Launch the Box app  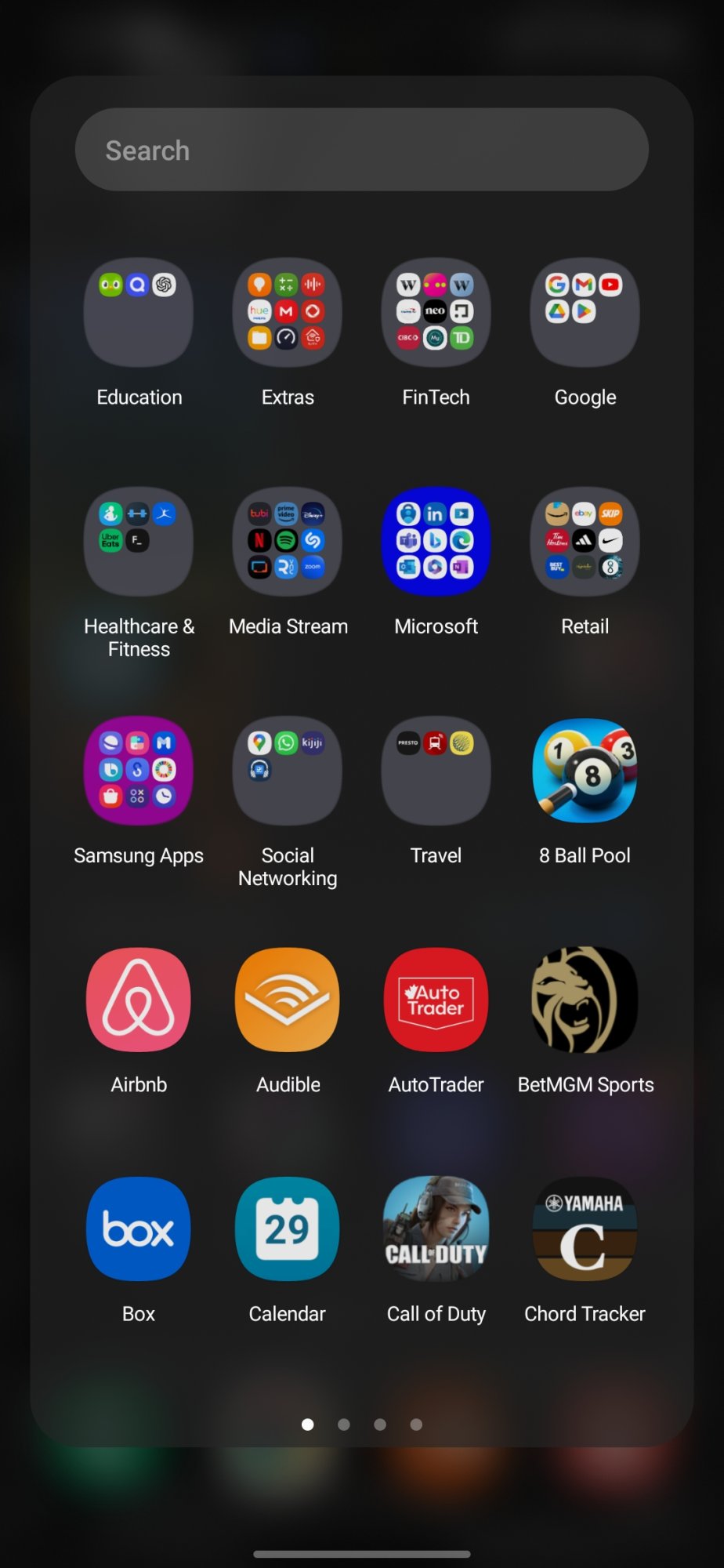click(x=139, y=1229)
